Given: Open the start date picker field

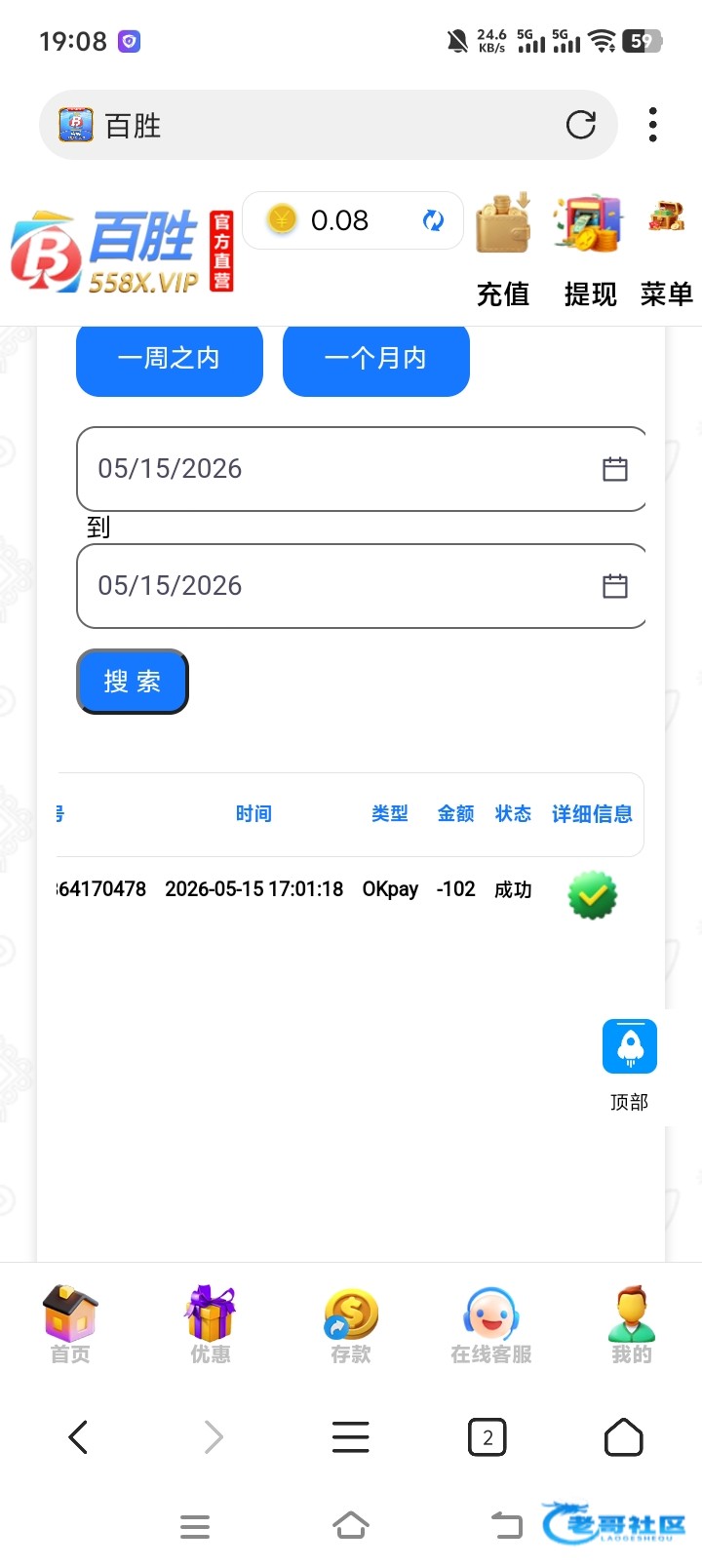Looking at the screenshot, I should 362,469.
